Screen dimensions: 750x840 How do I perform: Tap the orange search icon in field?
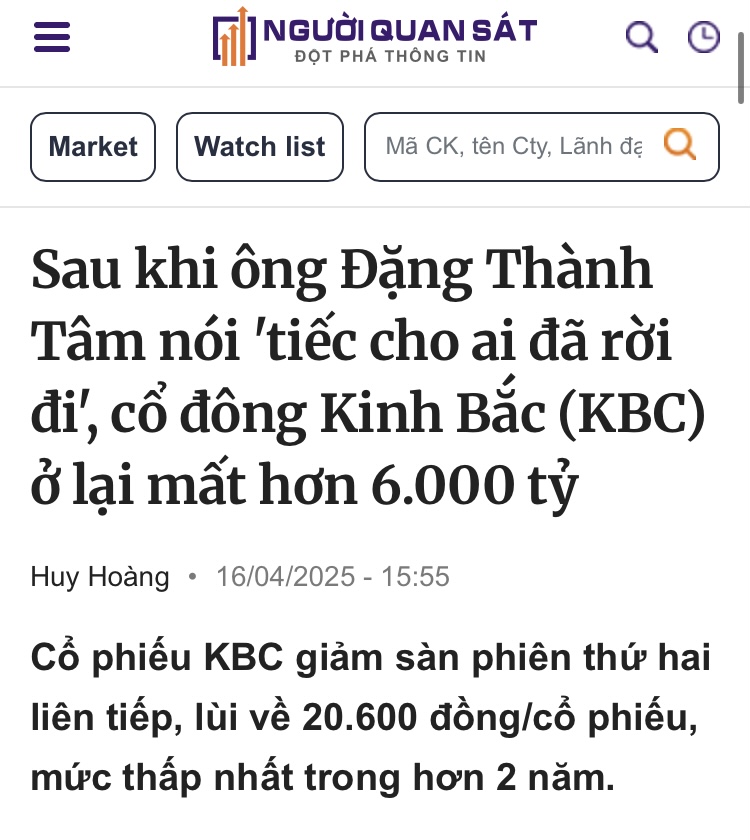pyautogui.click(x=681, y=146)
